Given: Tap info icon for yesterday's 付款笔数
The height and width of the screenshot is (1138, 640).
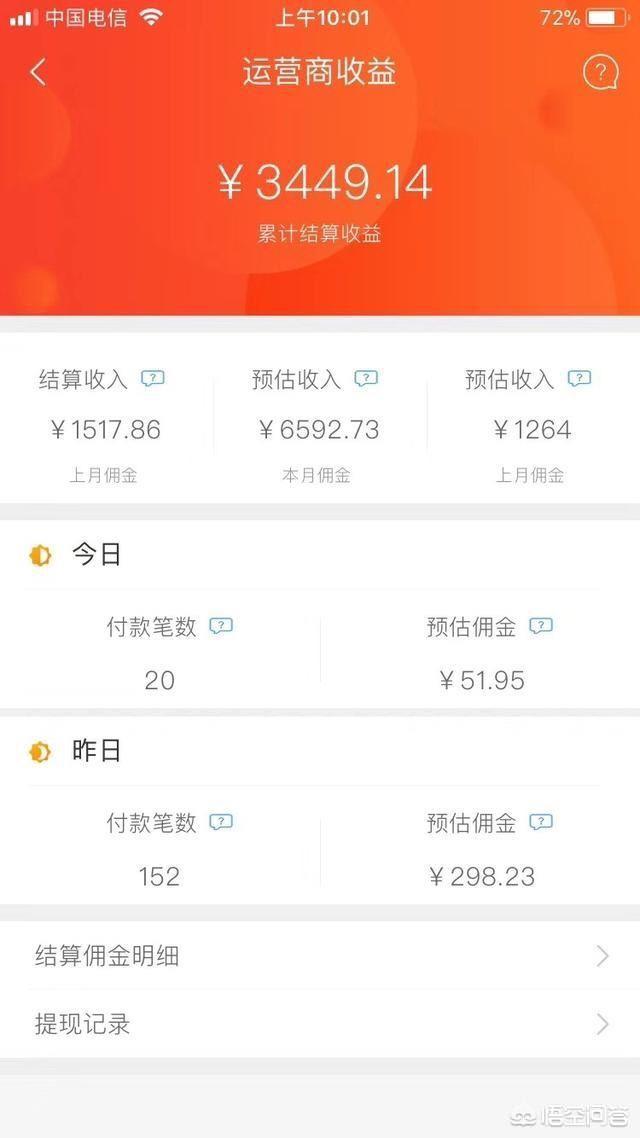Looking at the screenshot, I should click(x=221, y=822).
